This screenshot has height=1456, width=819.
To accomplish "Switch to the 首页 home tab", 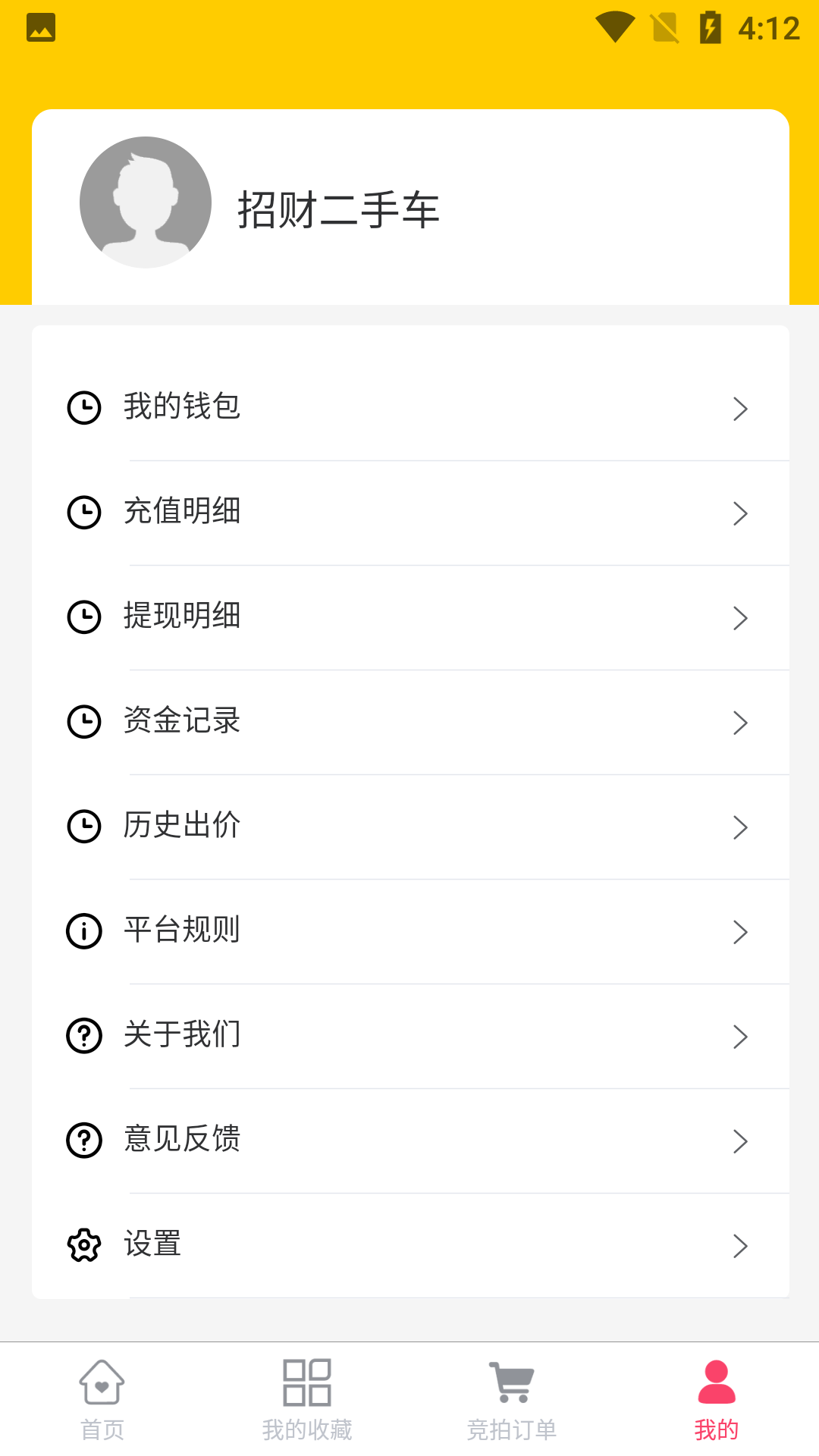I will (102, 1400).
